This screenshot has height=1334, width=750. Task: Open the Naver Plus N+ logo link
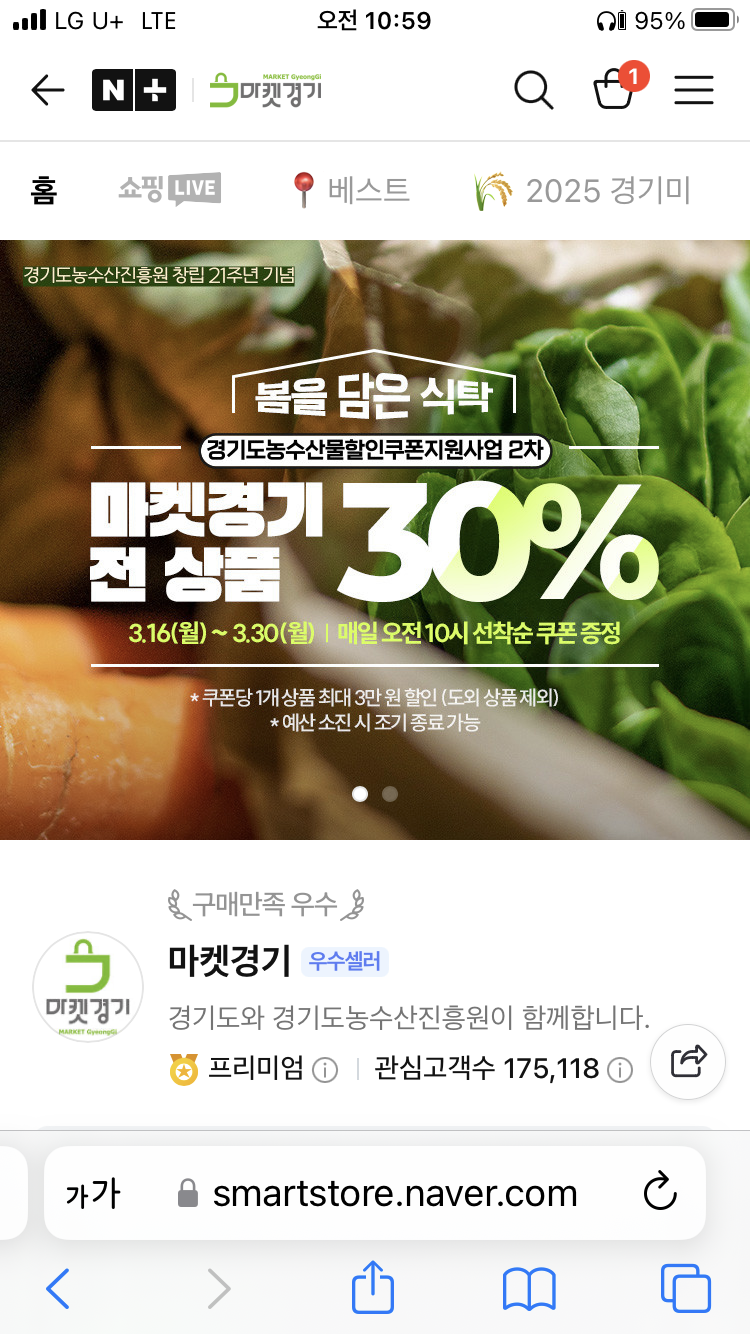pos(134,91)
